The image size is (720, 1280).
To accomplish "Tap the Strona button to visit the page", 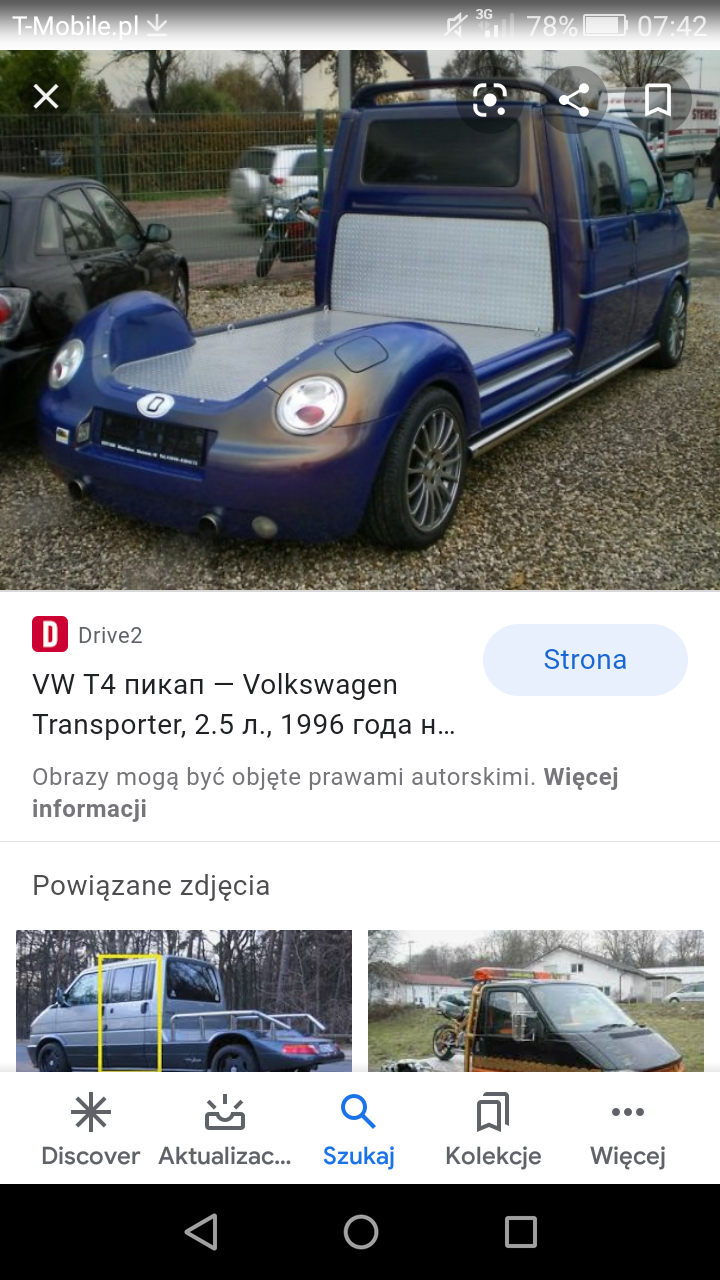I will [x=585, y=660].
